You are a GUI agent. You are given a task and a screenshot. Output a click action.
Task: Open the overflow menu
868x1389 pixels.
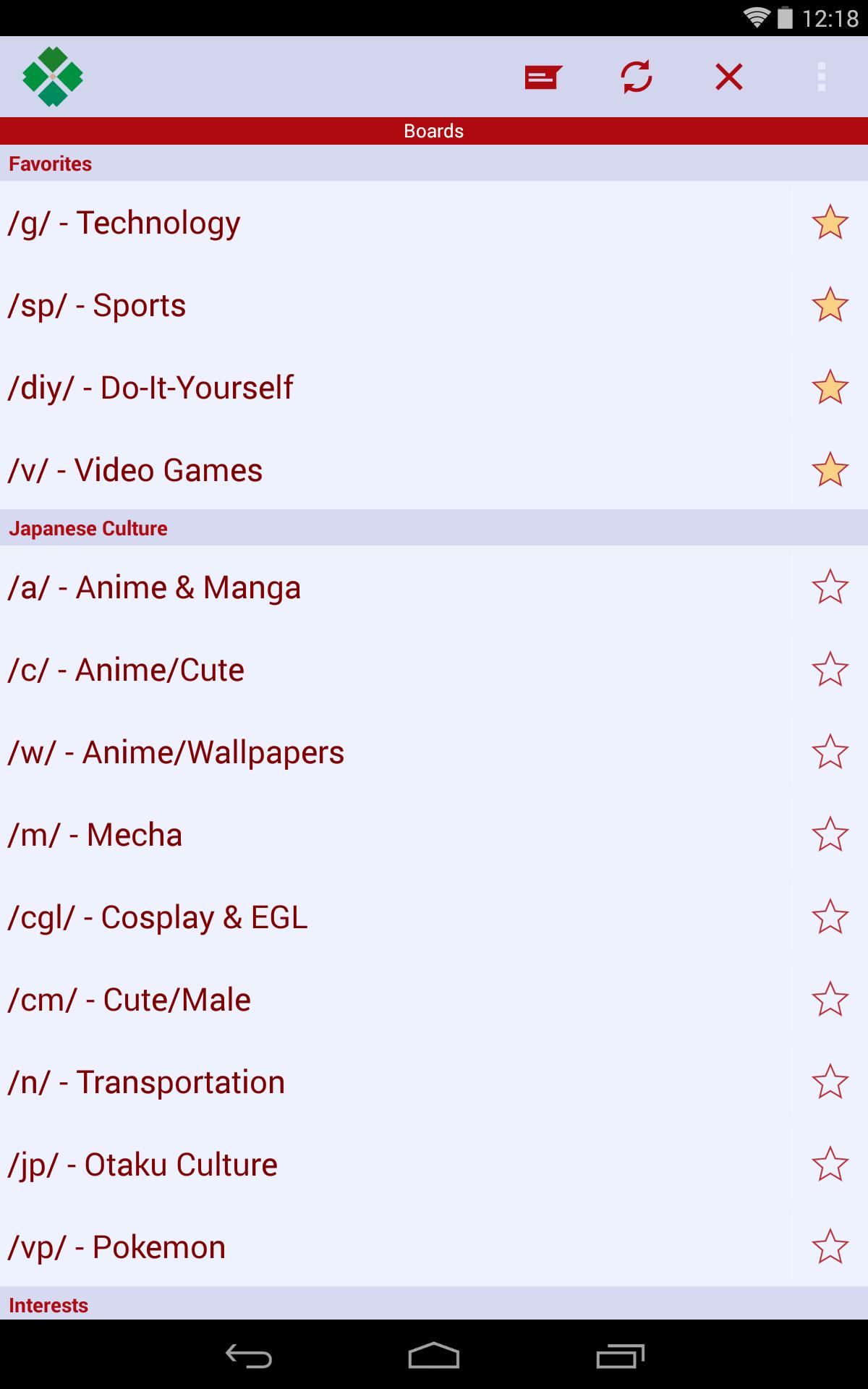point(821,77)
